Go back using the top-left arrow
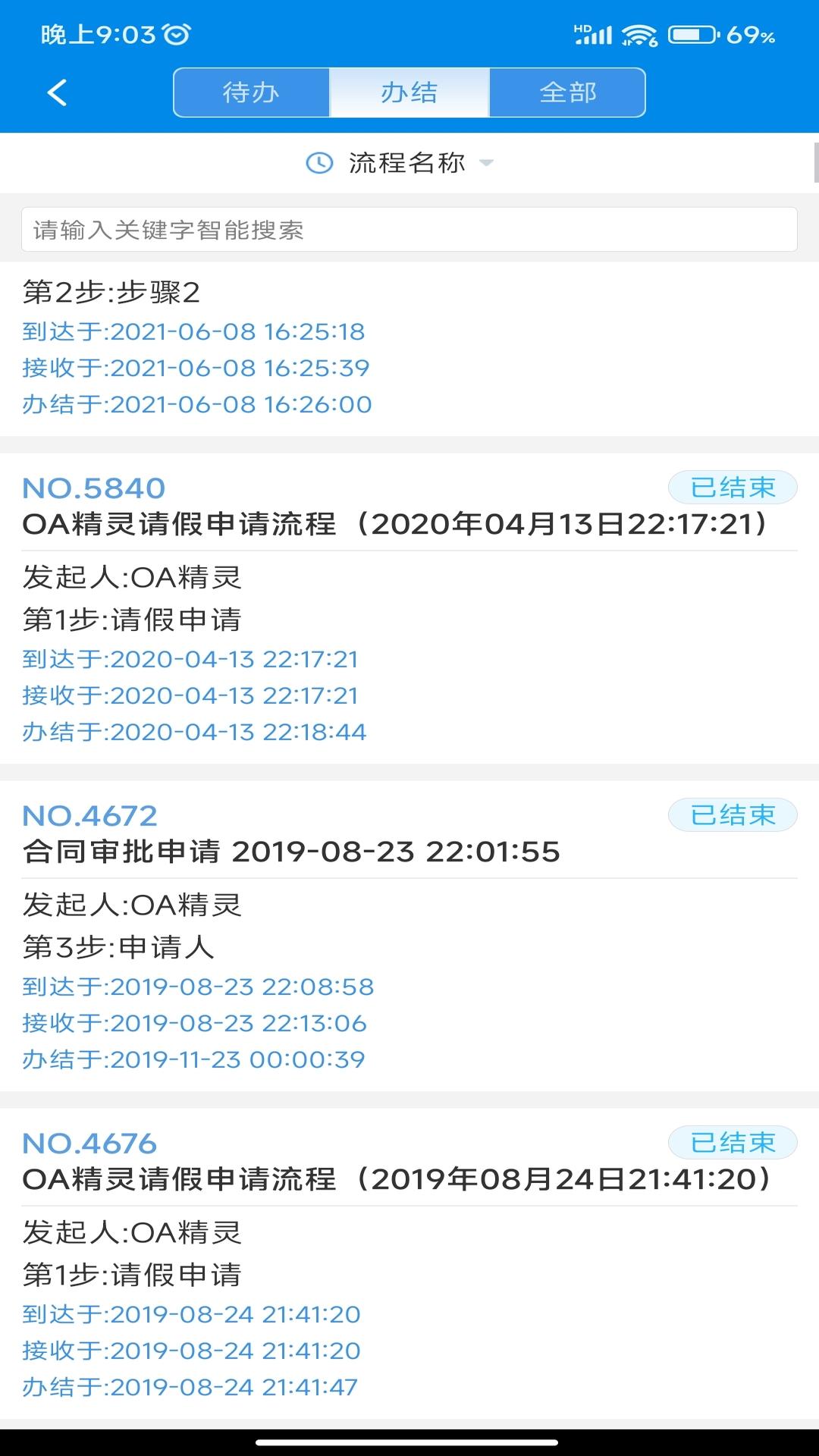 coord(58,93)
